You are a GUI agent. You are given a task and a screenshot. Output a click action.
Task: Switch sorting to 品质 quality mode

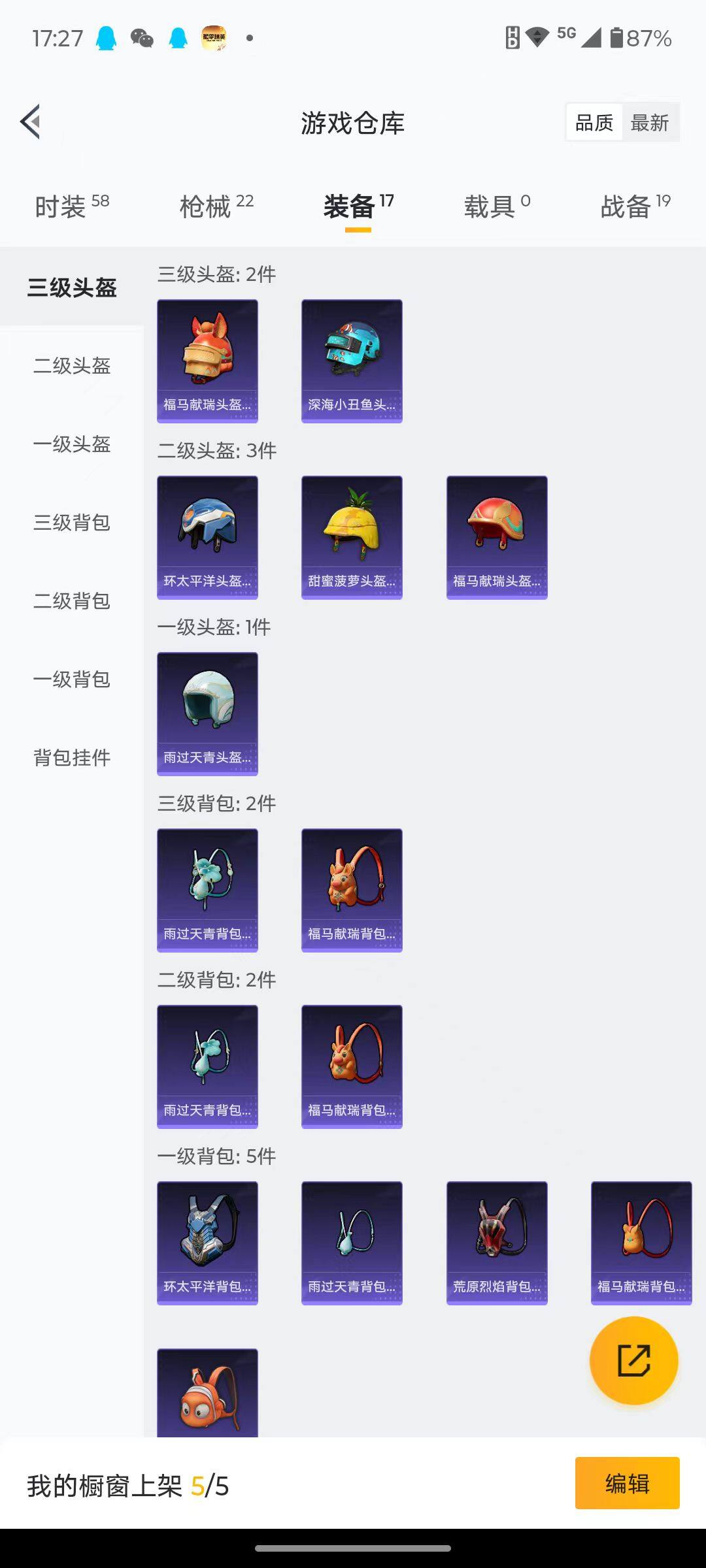click(x=594, y=122)
